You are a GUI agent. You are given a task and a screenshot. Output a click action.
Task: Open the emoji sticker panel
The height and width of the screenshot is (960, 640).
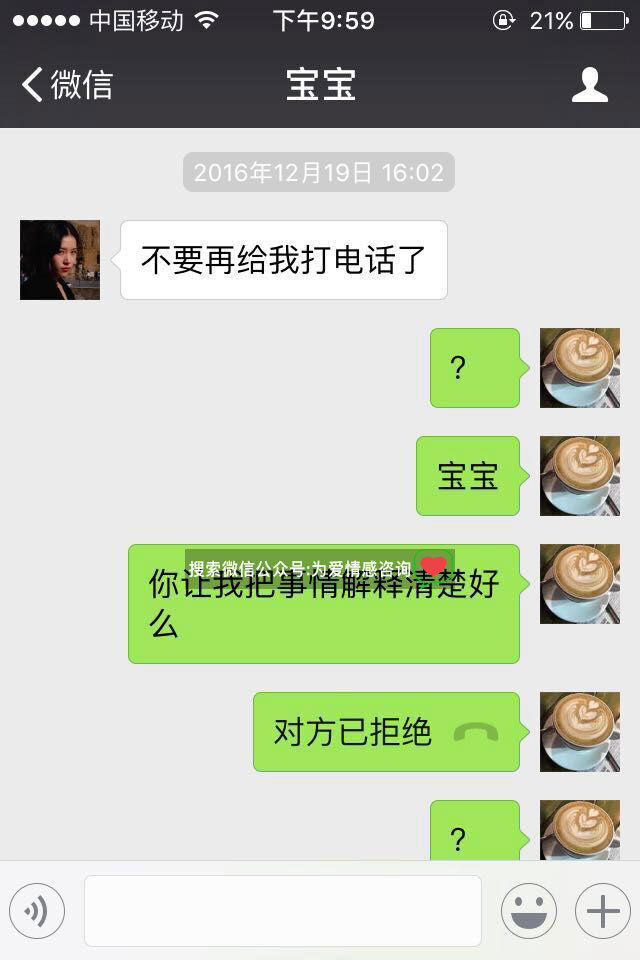coord(529,911)
